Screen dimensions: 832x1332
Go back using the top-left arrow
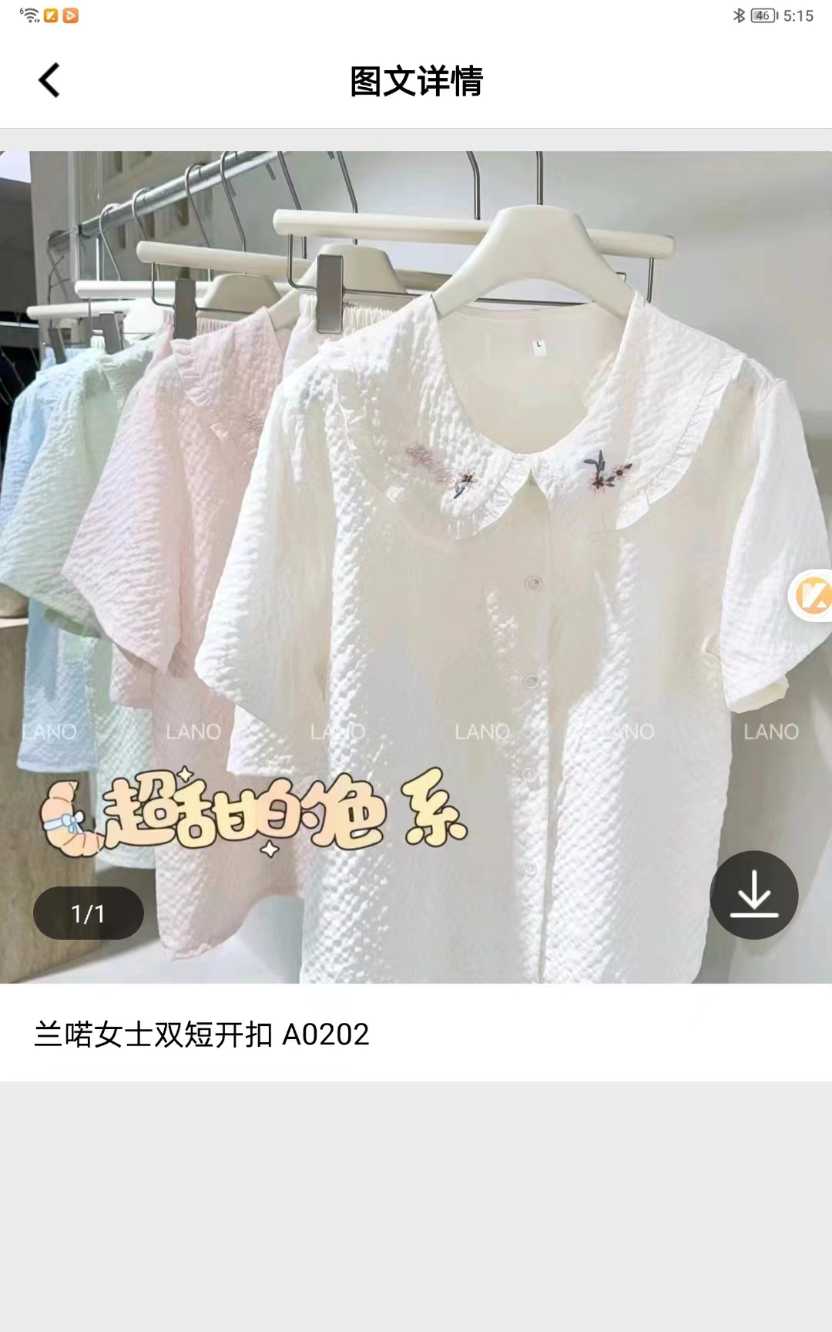[x=49, y=80]
